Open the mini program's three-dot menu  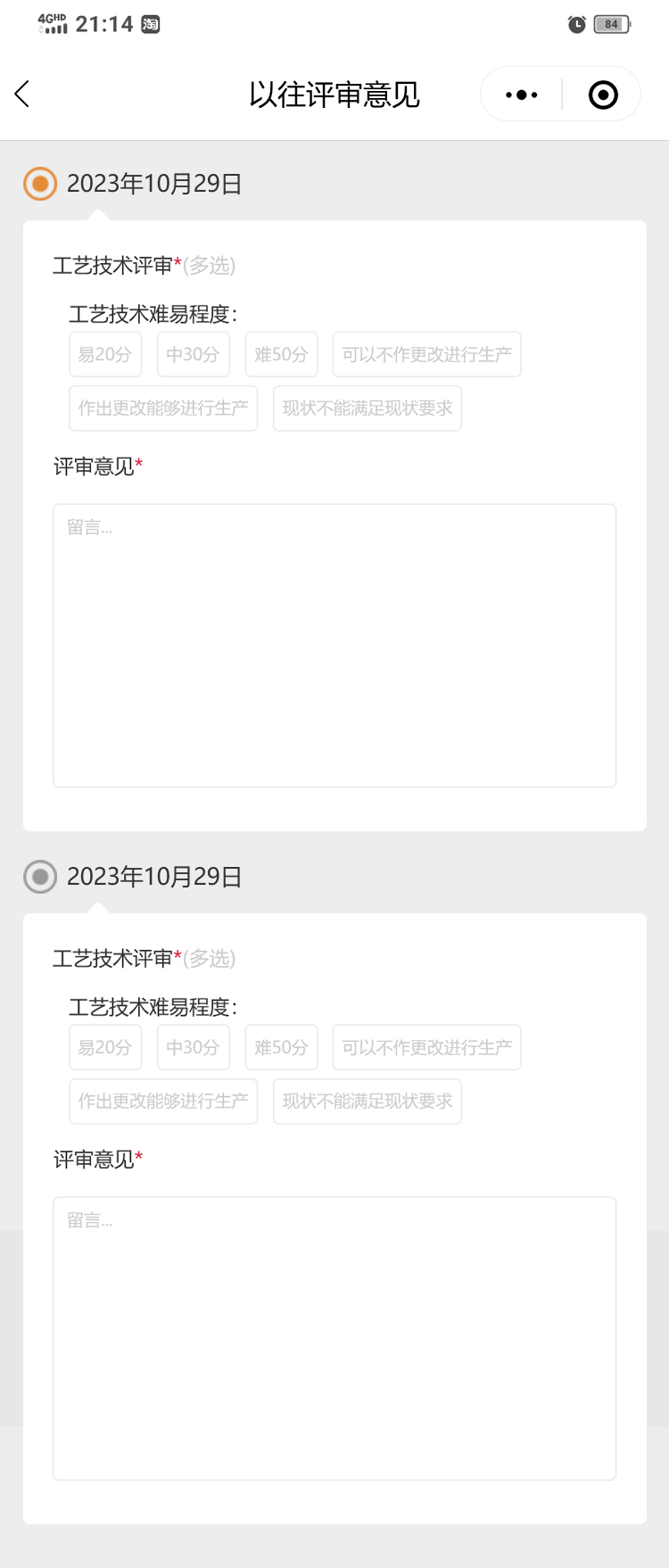click(522, 95)
